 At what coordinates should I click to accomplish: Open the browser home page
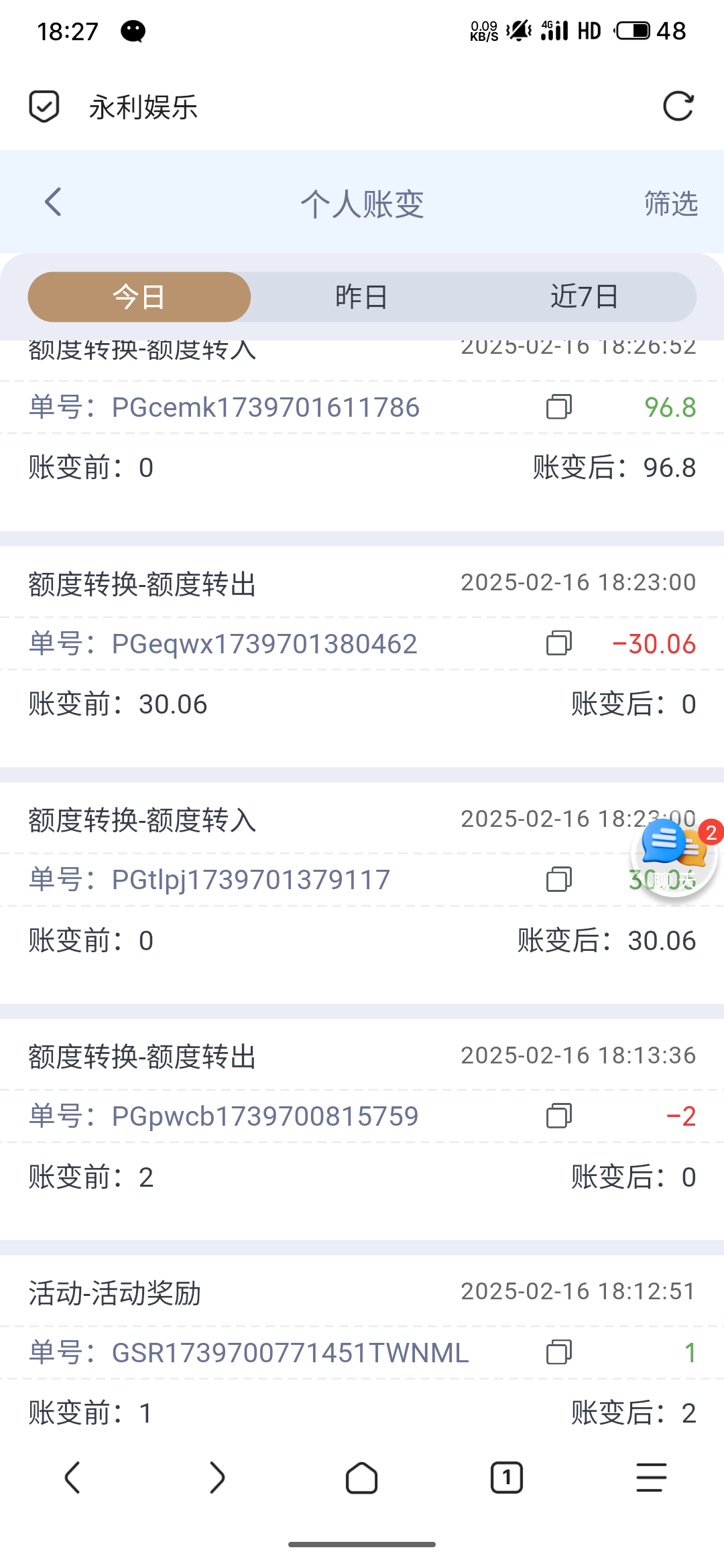362,1478
